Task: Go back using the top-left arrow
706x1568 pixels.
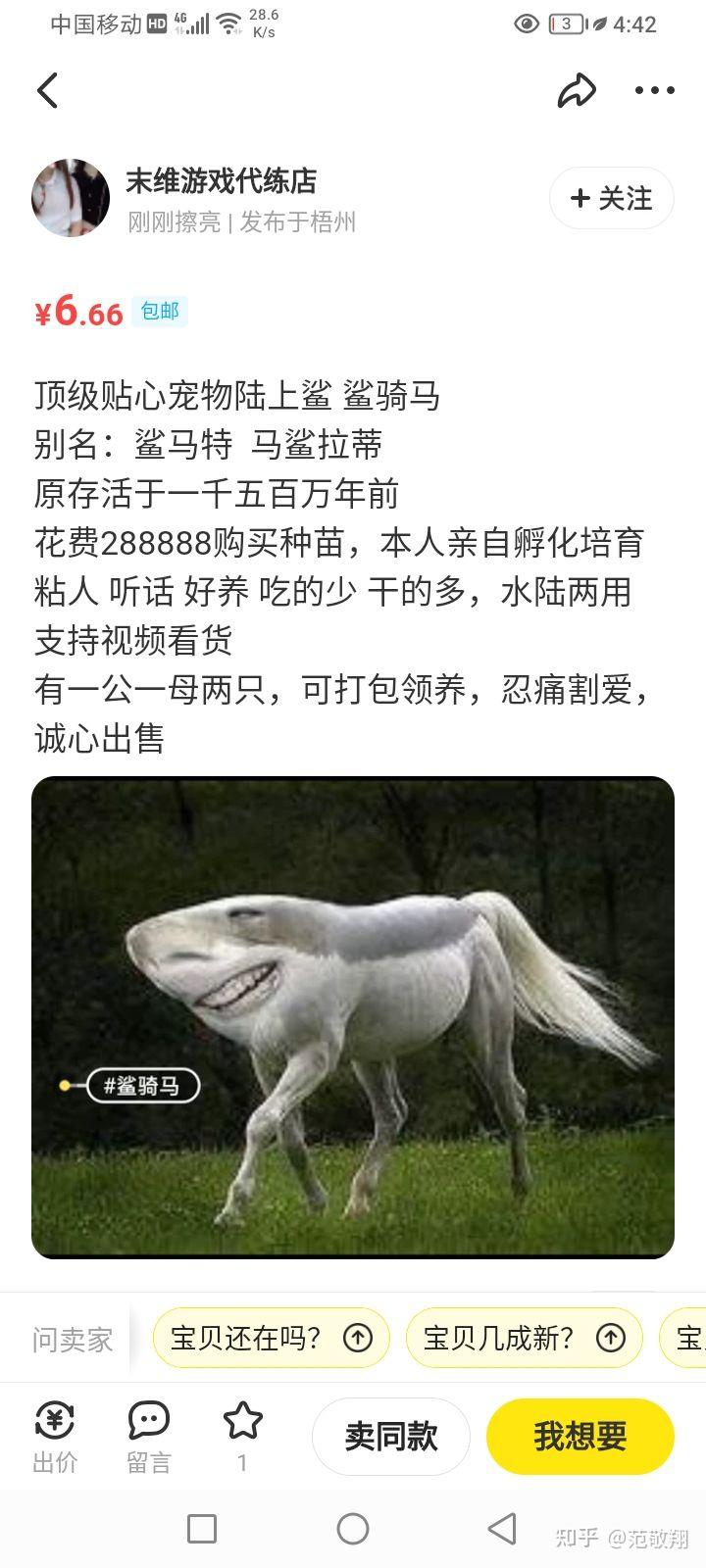Action: click(x=48, y=91)
